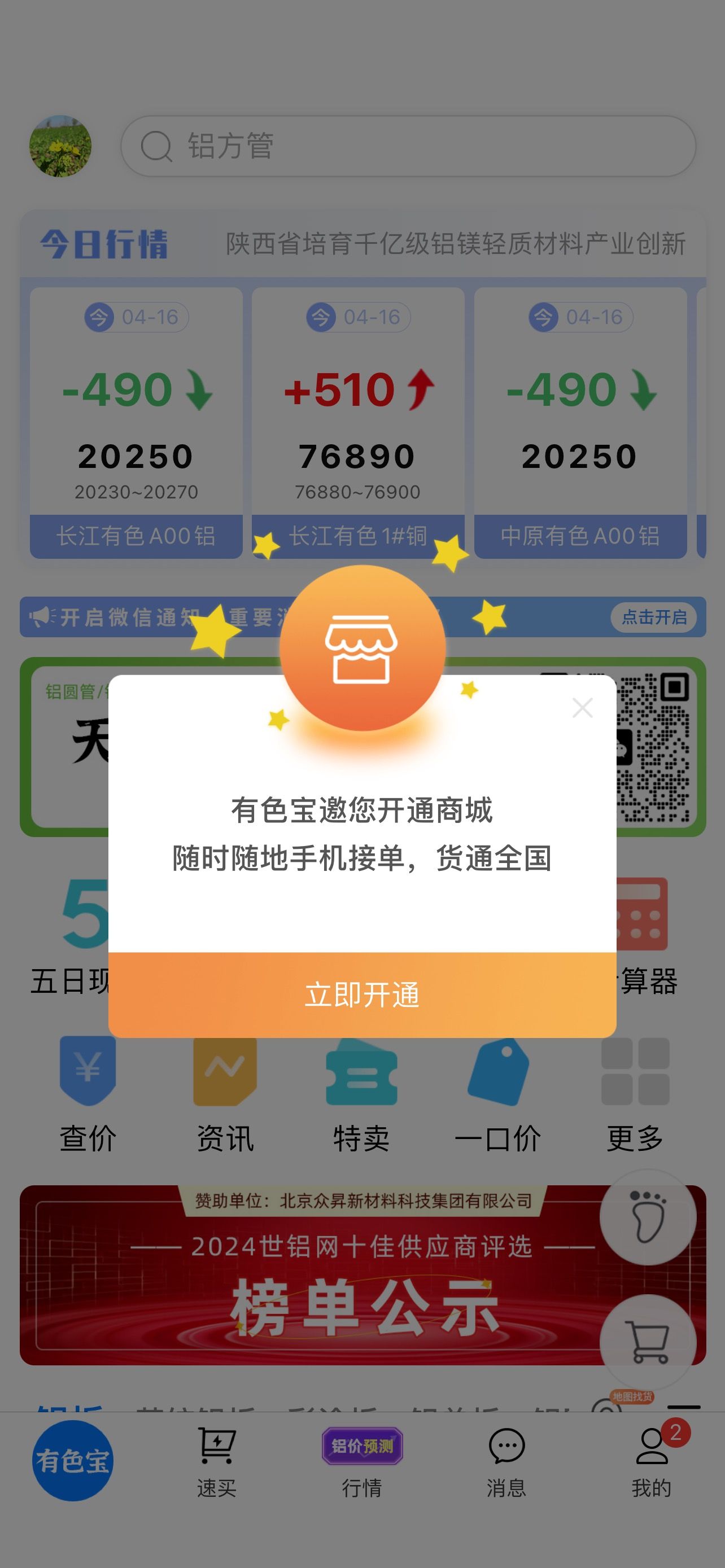Screen dimensions: 725x1568
Task: Tap 点击开启 for WeChat notifications
Action: (654, 617)
